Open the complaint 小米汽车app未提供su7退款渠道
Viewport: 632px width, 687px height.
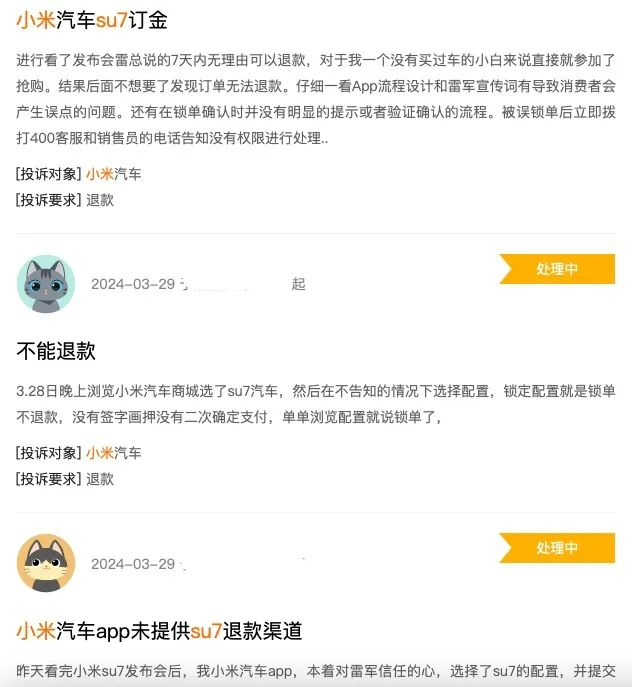pos(159,631)
